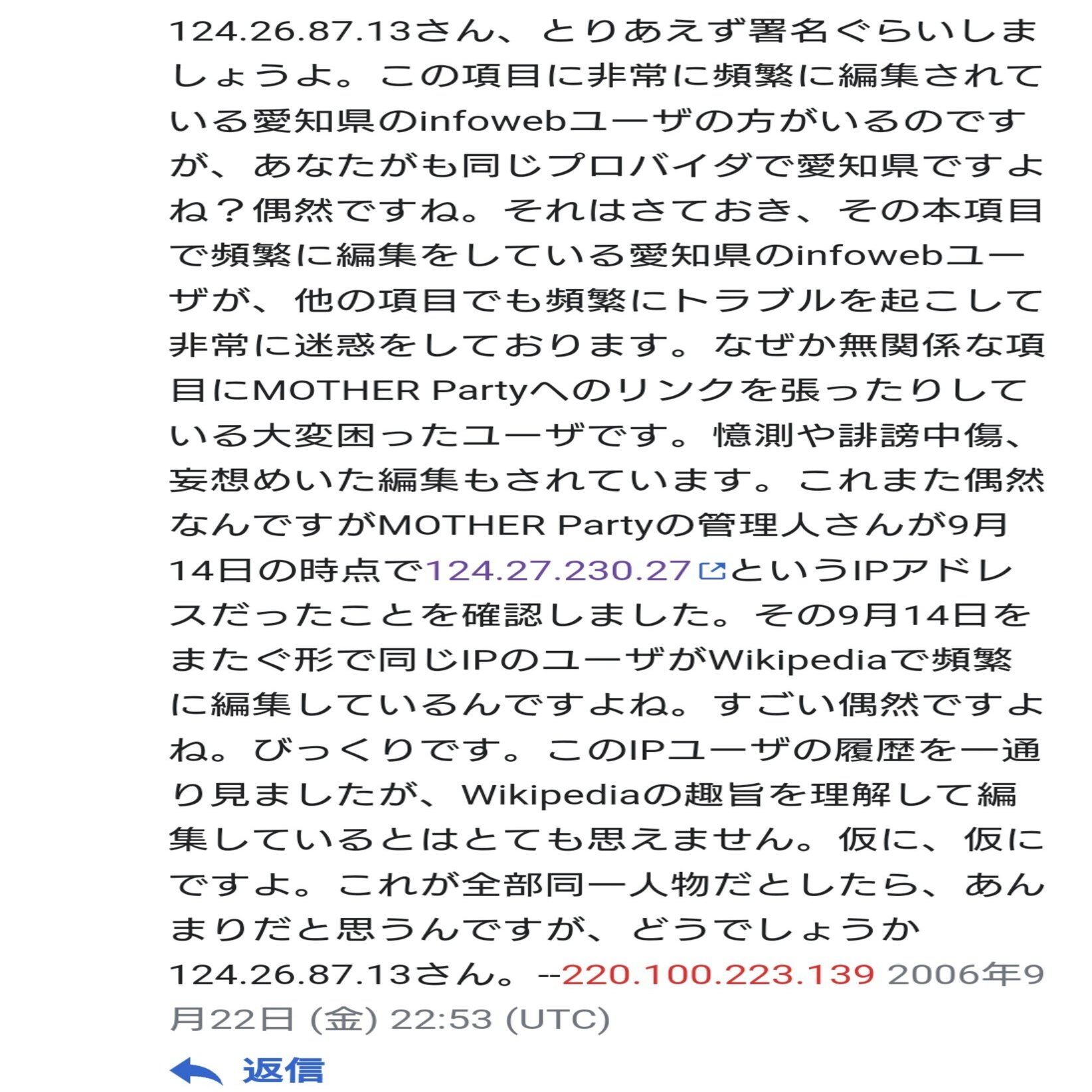The width and height of the screenshot is (1092, 1092).
Task: Open the 124.27.230.27 external link
Action: tap(558, 571)
